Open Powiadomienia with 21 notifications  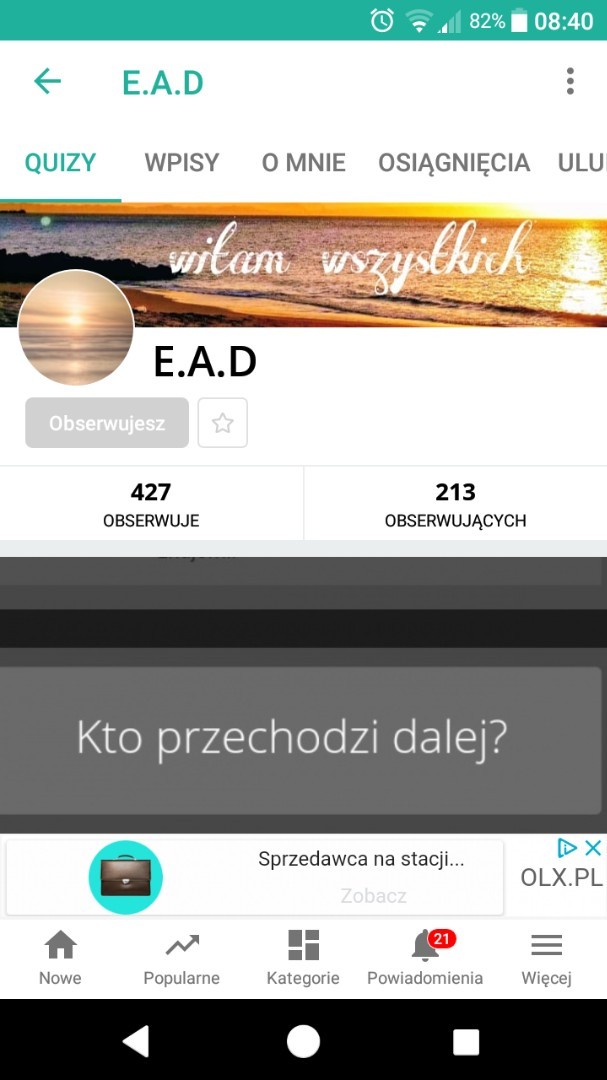(x=425, y=958)
